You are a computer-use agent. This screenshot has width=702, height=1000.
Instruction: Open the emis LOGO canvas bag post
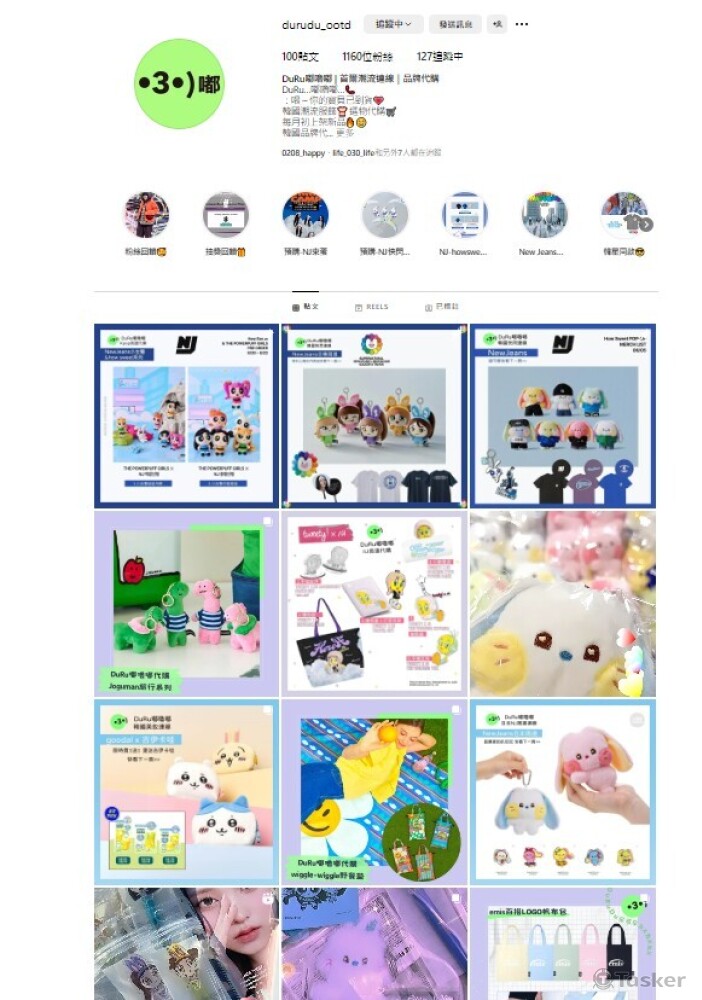pos(562,943)
